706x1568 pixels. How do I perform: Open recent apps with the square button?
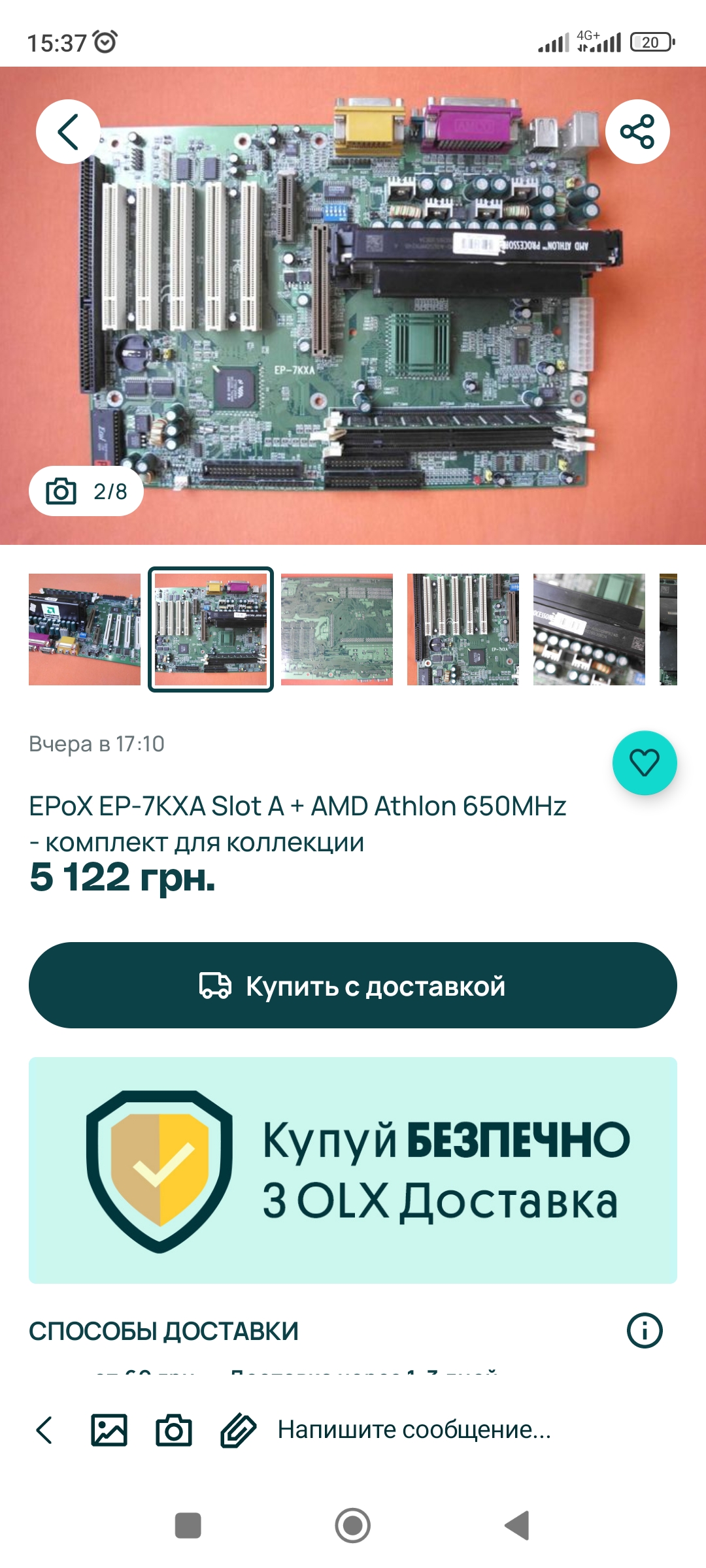188,1526
